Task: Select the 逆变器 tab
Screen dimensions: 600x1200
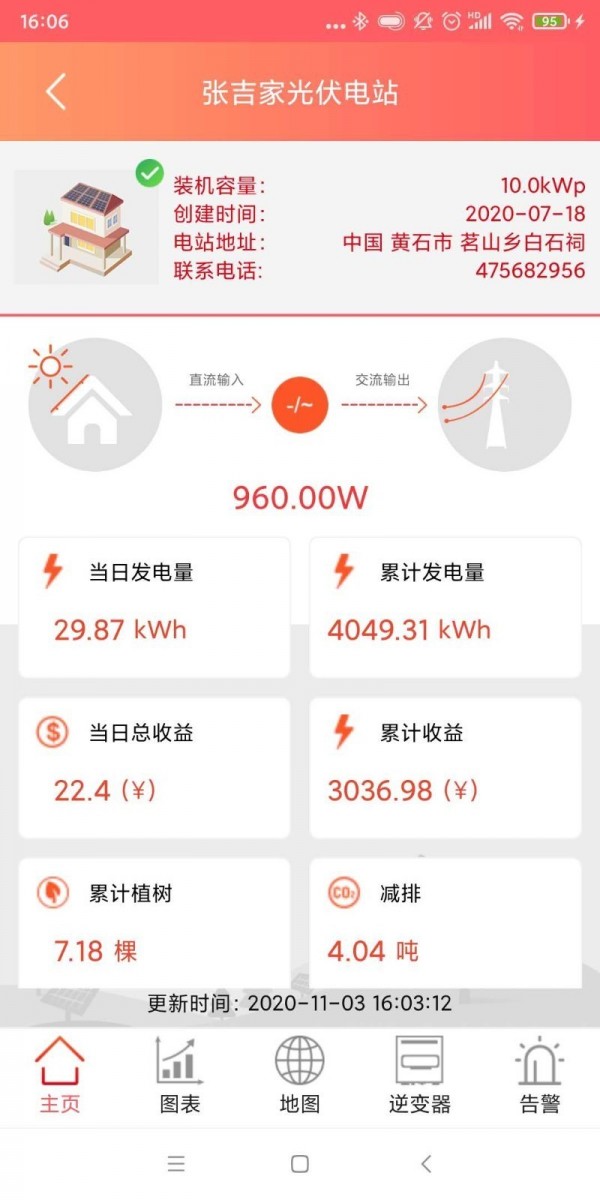Action: (x=420, y=1076)
